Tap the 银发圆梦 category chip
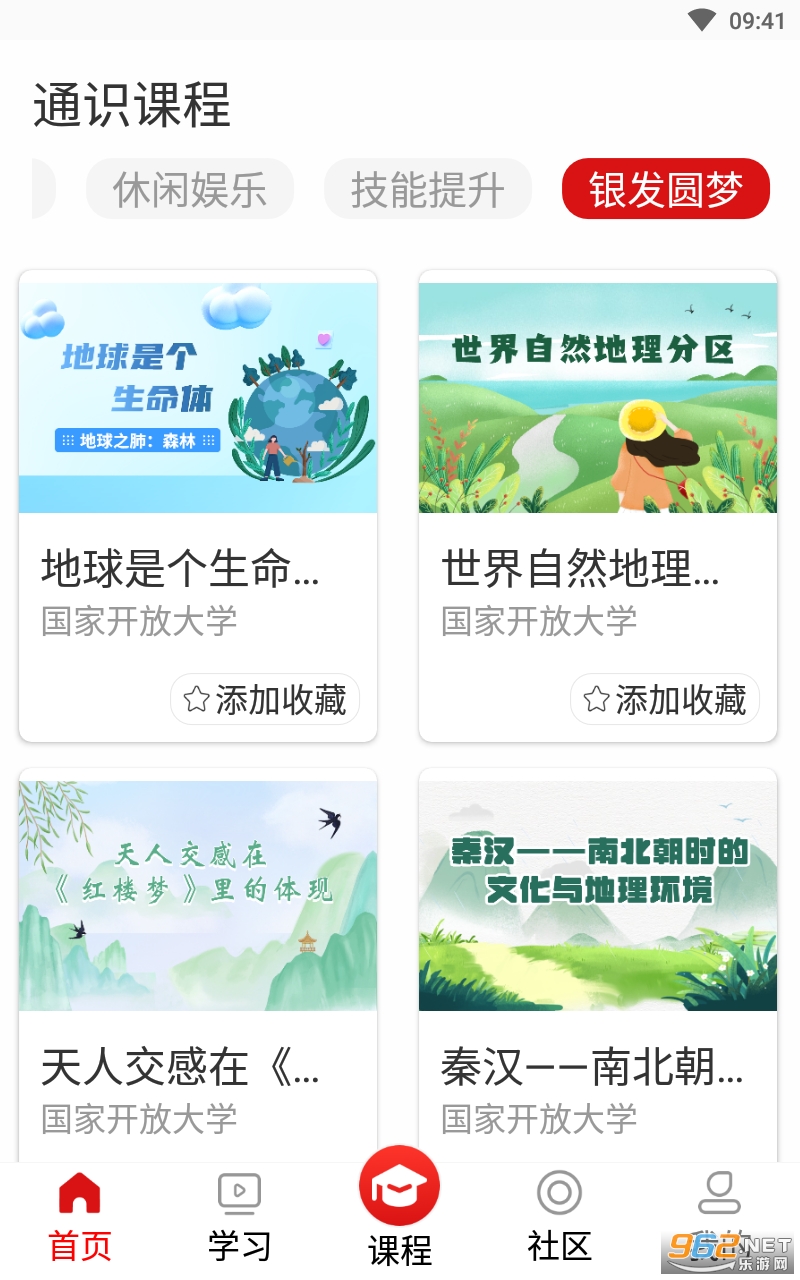This screenshot has width=800, height=1280. 665,189
